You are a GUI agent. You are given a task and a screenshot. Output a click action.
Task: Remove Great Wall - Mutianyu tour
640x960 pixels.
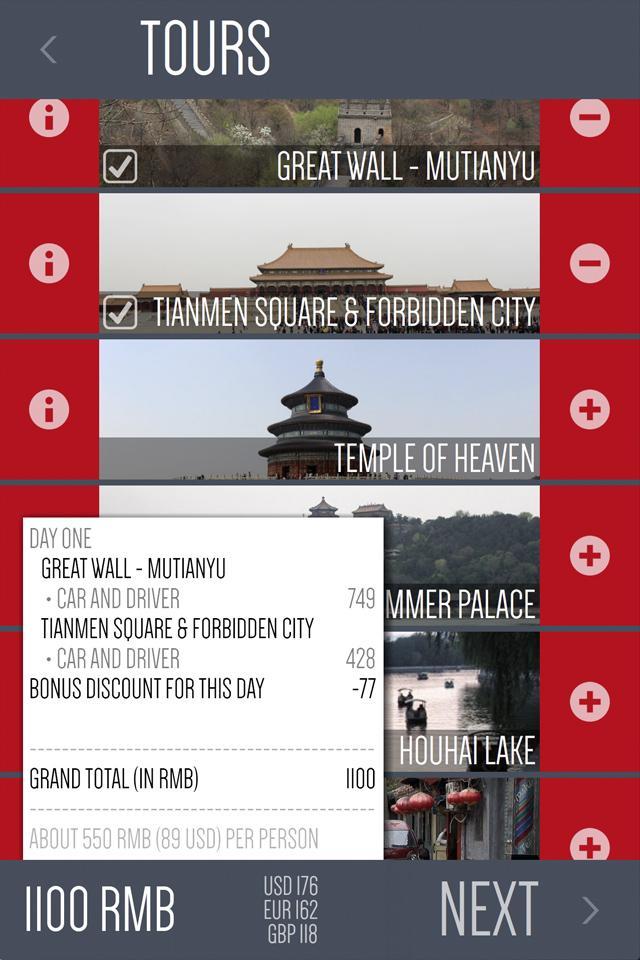coord(589,119)
